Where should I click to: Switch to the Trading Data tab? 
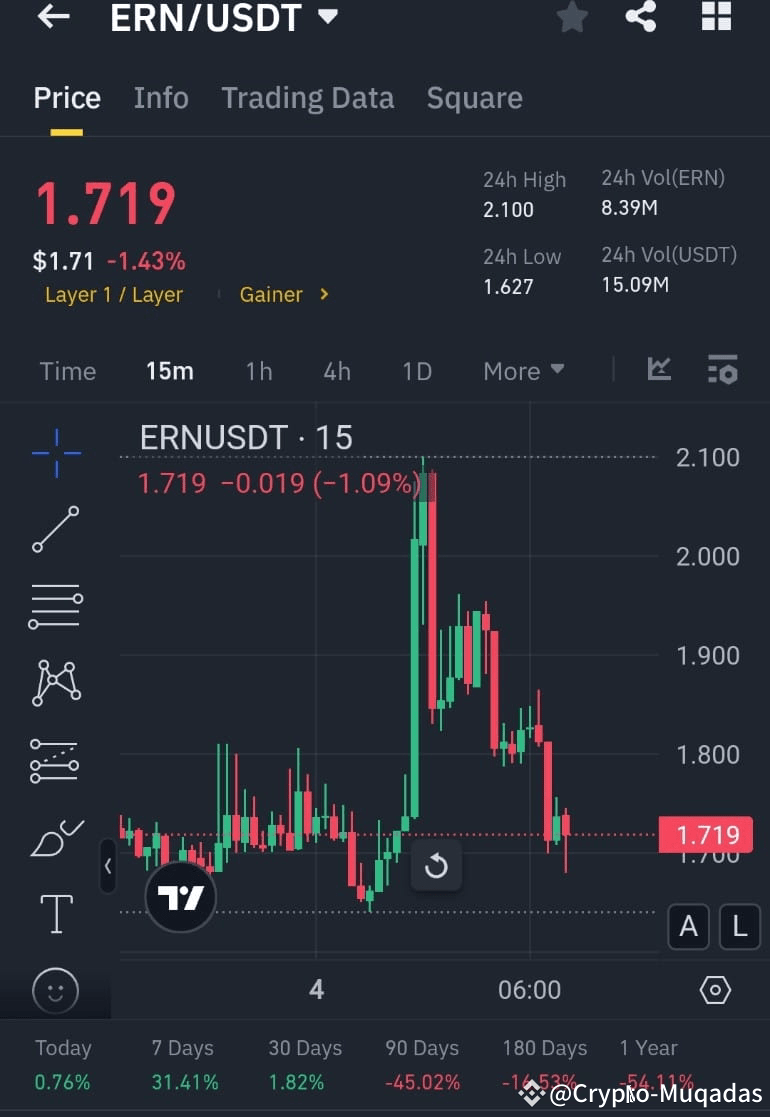[307, 97]
